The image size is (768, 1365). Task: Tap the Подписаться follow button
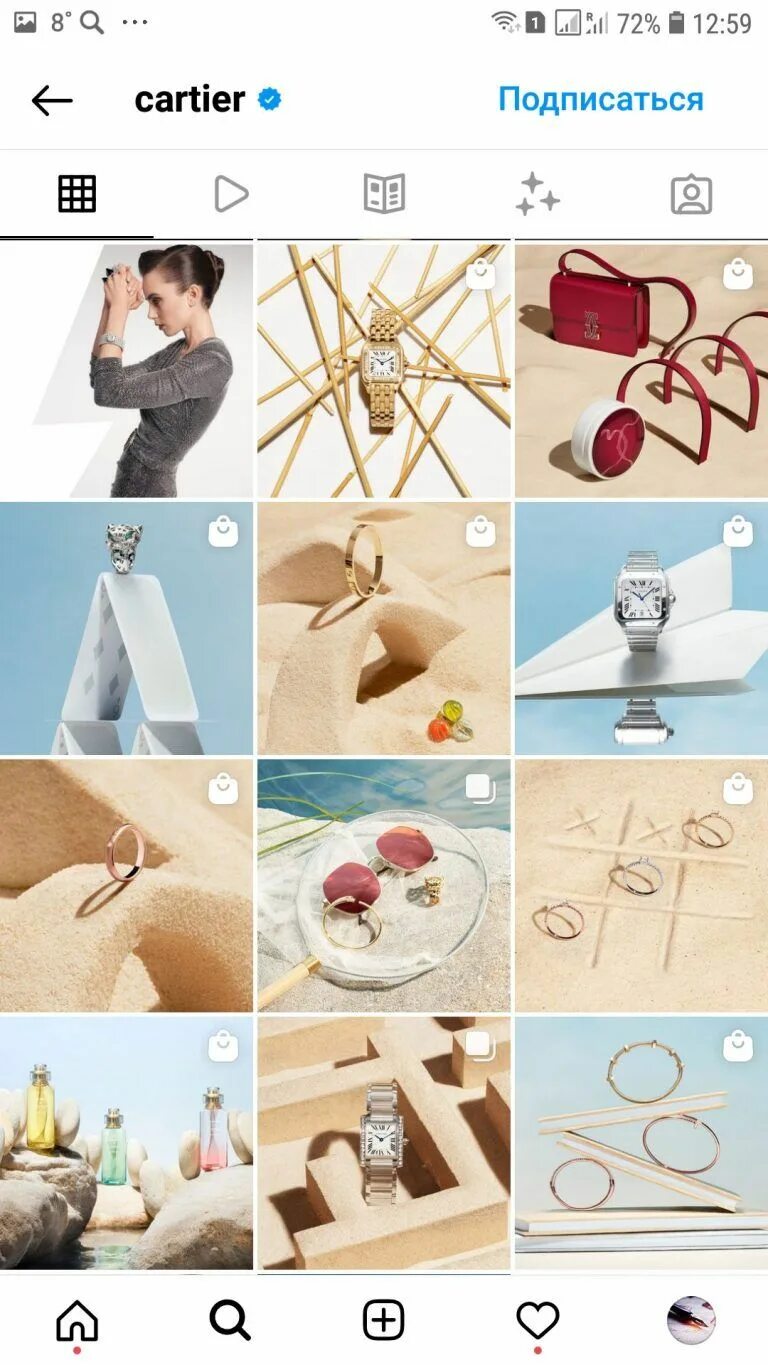click(600, 100)
